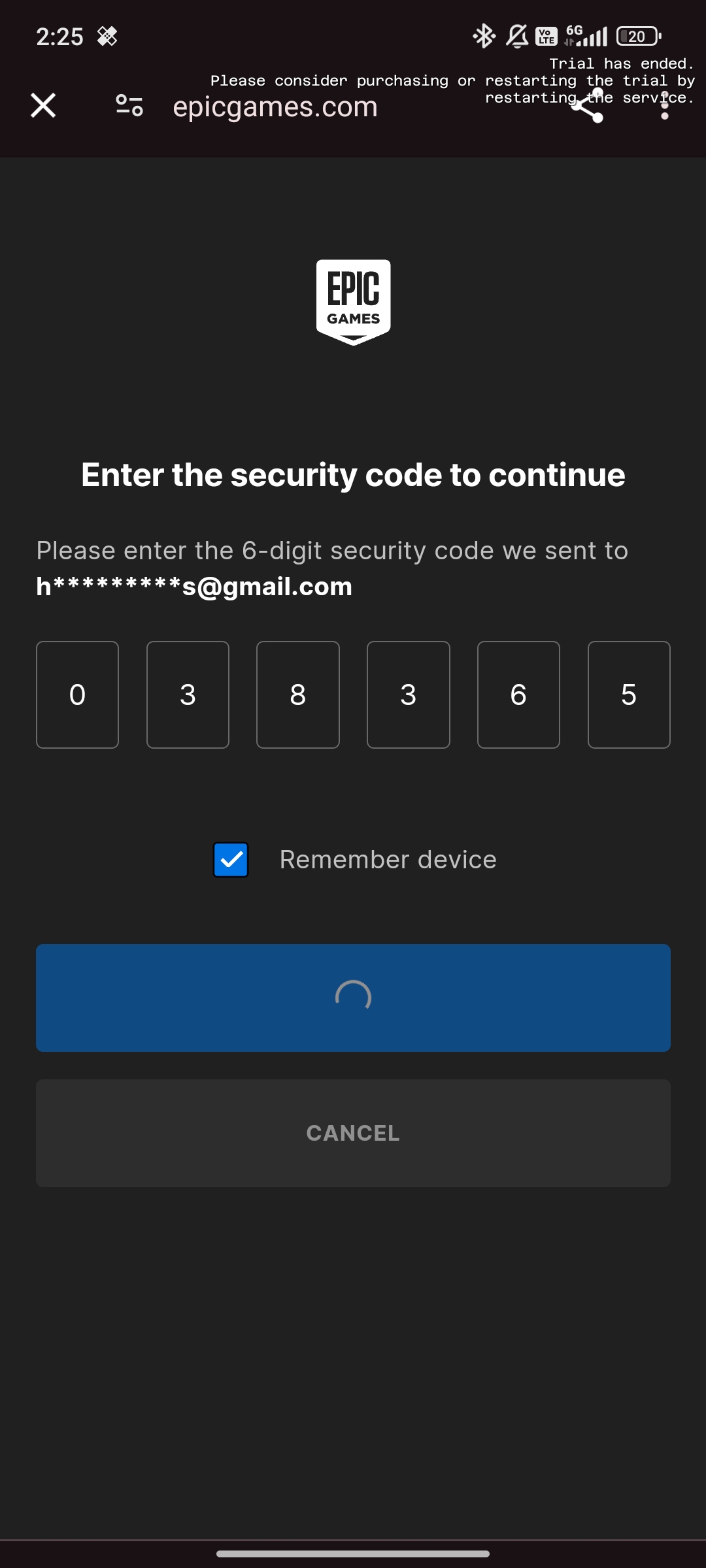
Task: Close the browser tab with X icon
Action: pos(43,105)
